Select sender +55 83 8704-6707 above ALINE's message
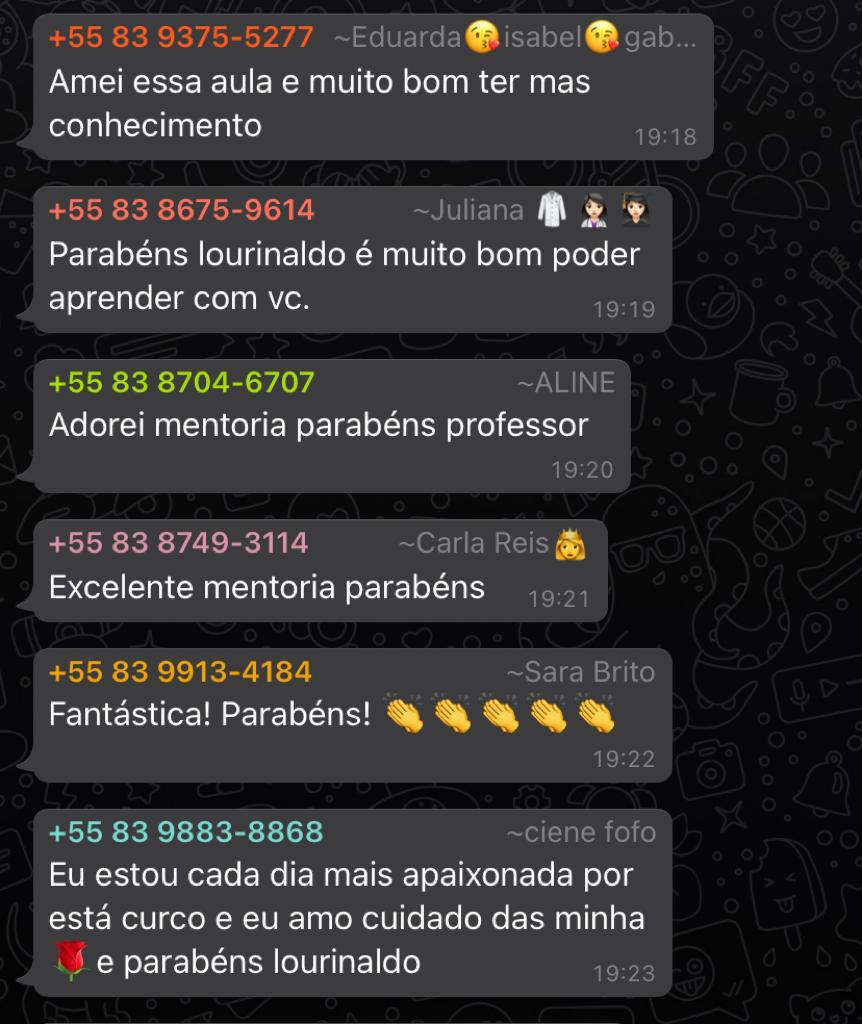 pyautogui.click(x=181, y=382)
